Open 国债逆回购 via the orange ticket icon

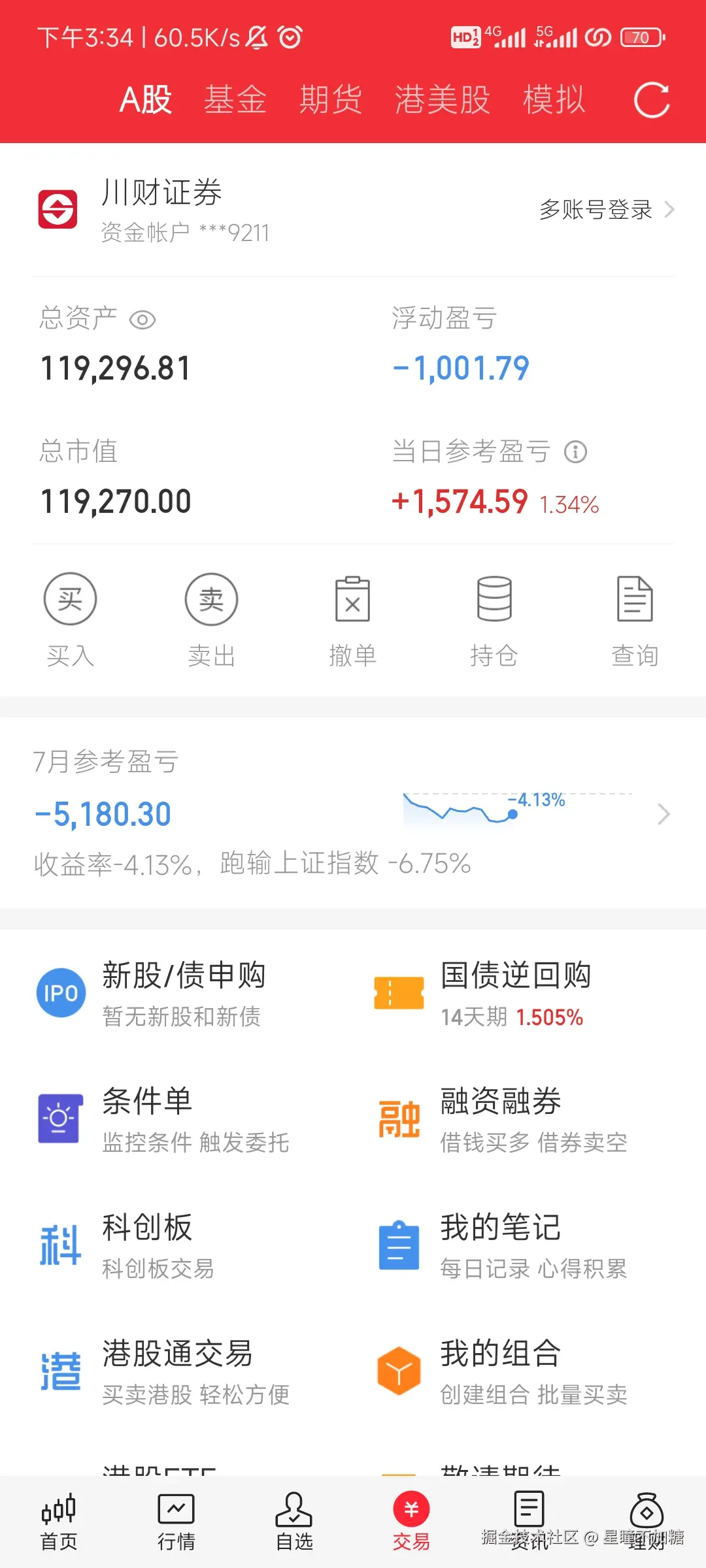click(x=399, y=992)
